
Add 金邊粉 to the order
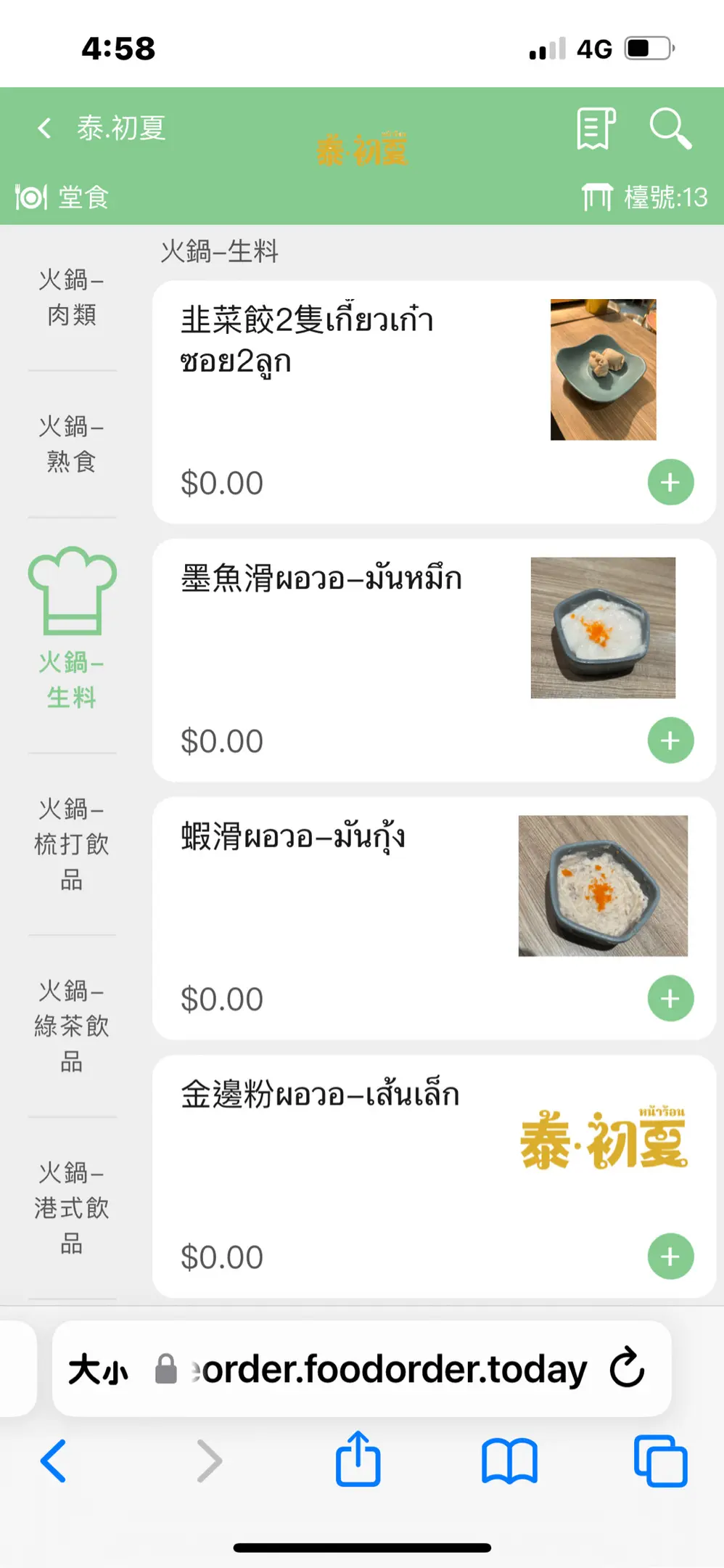click(670, 1257)
